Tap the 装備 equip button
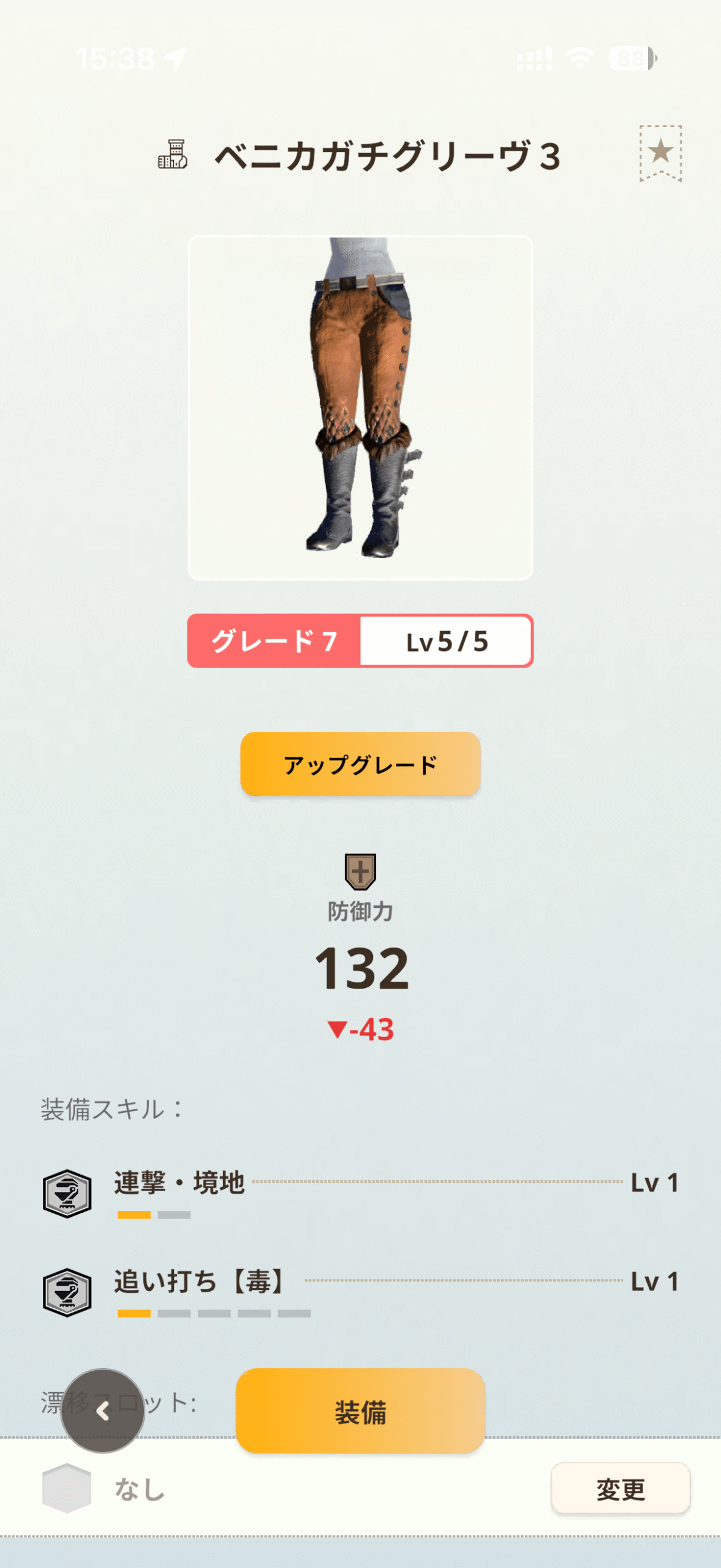The image size is (721, 1568). point(360,1411)
